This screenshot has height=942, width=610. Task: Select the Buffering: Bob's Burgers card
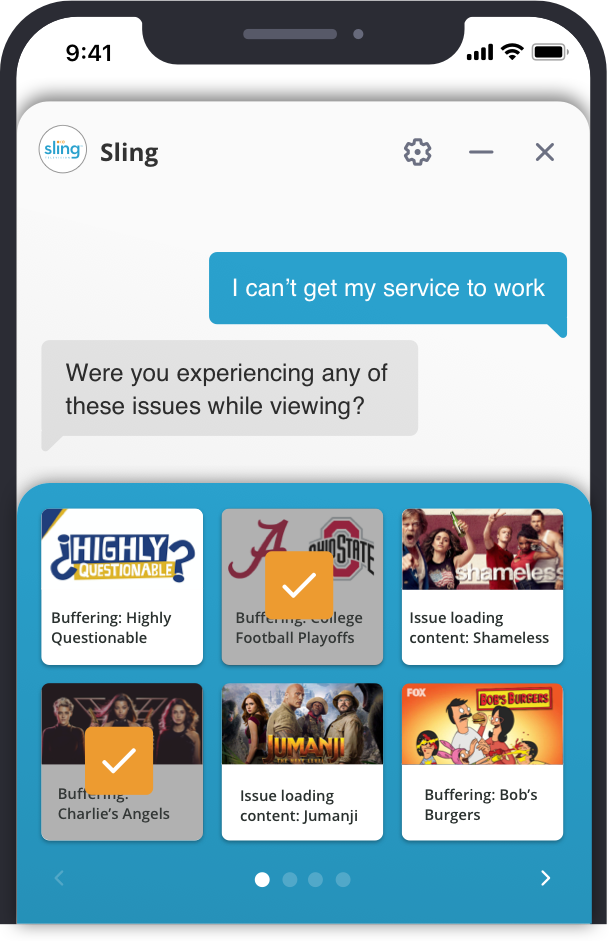[482, 762]
